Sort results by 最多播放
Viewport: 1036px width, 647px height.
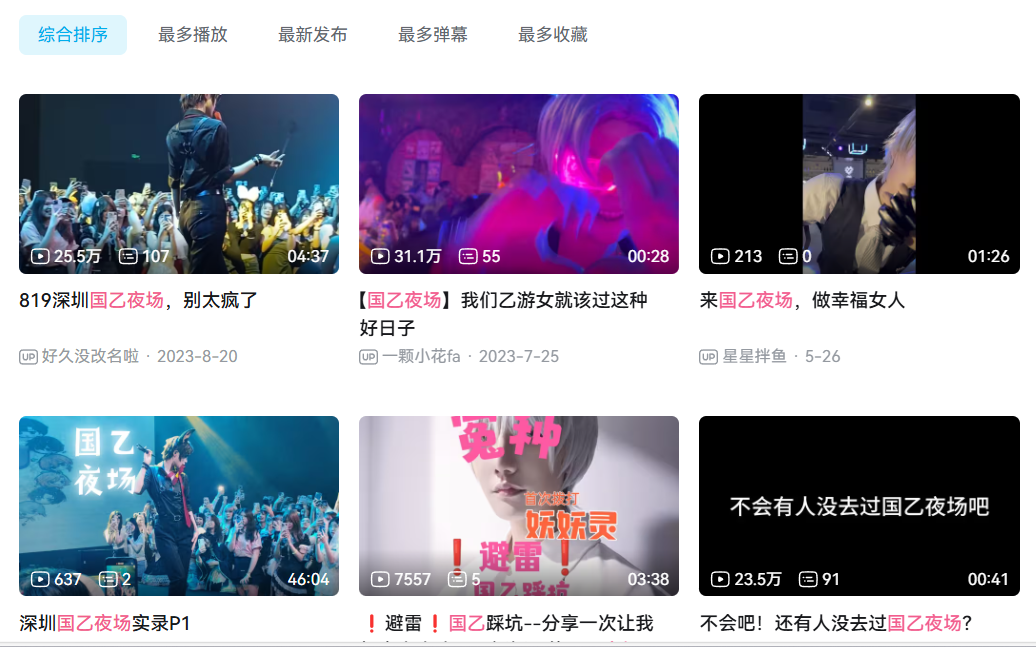pos(193,35)
